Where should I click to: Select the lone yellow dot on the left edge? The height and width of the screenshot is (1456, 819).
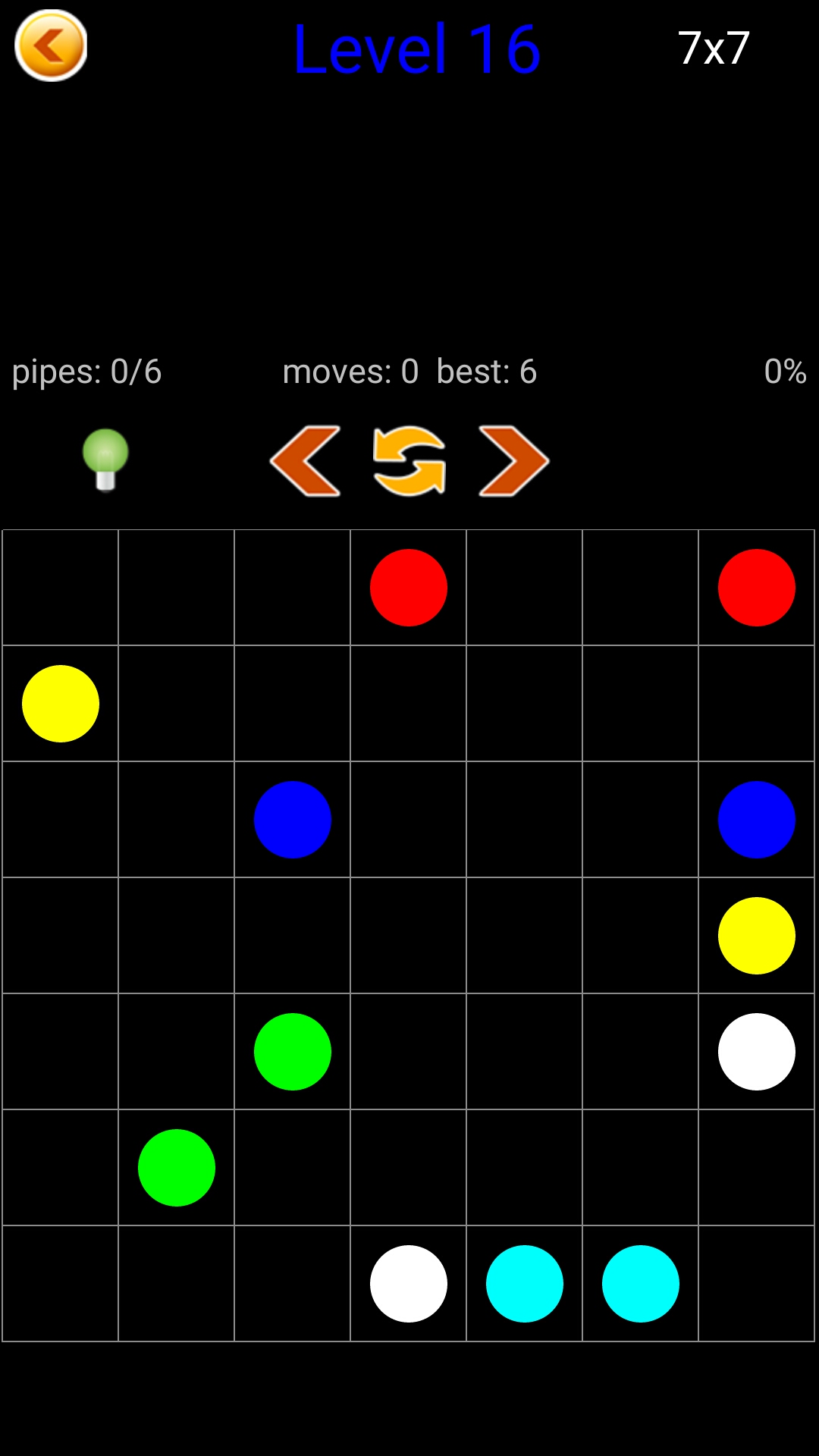[61, 704]
